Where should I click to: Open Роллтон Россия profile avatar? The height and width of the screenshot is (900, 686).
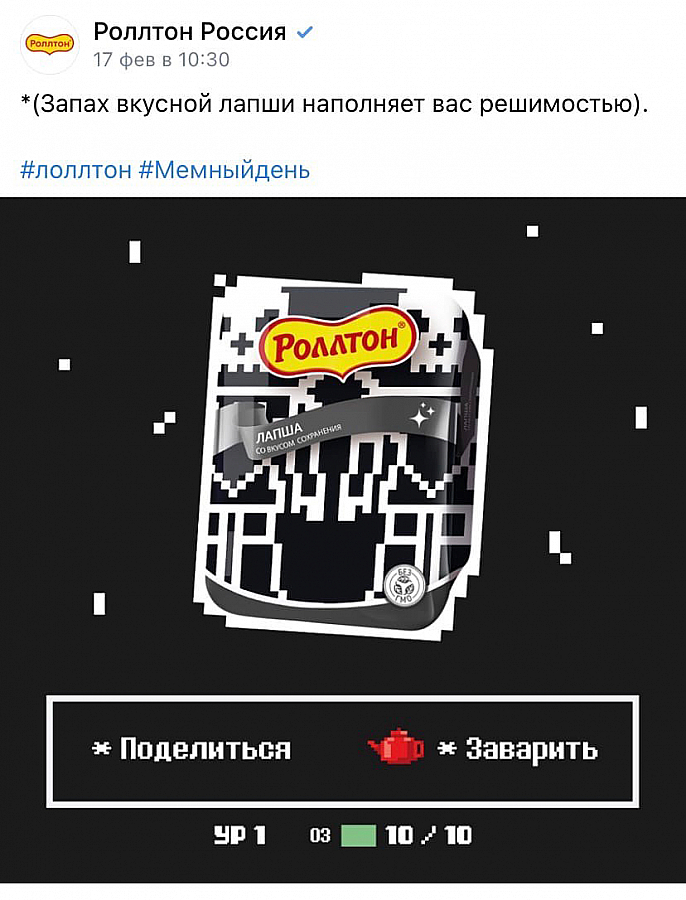point(49,43)
